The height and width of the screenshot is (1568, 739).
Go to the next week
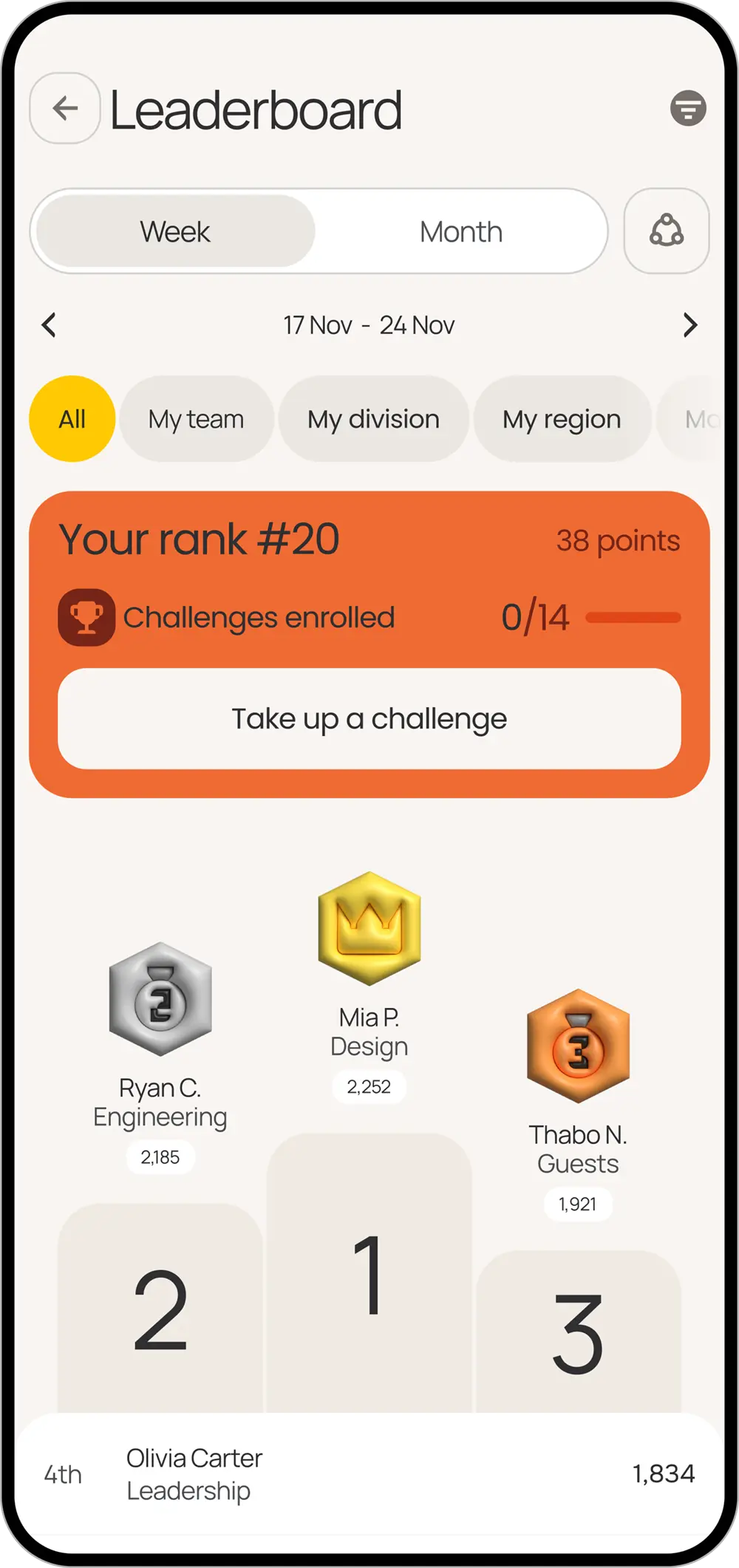pos(689,325)
